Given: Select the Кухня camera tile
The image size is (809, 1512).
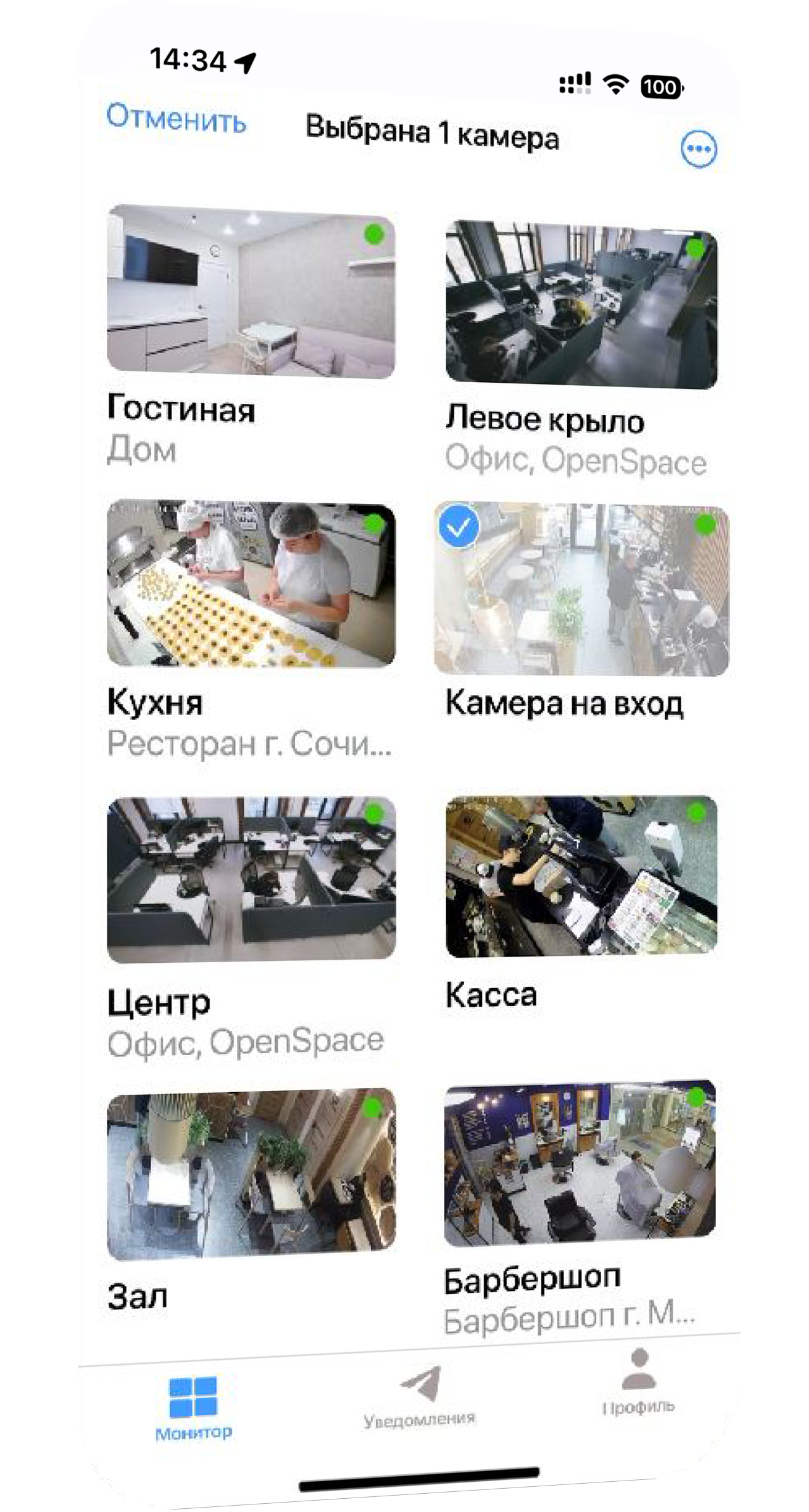Looking at the screenshot, I should coord(251,584).
